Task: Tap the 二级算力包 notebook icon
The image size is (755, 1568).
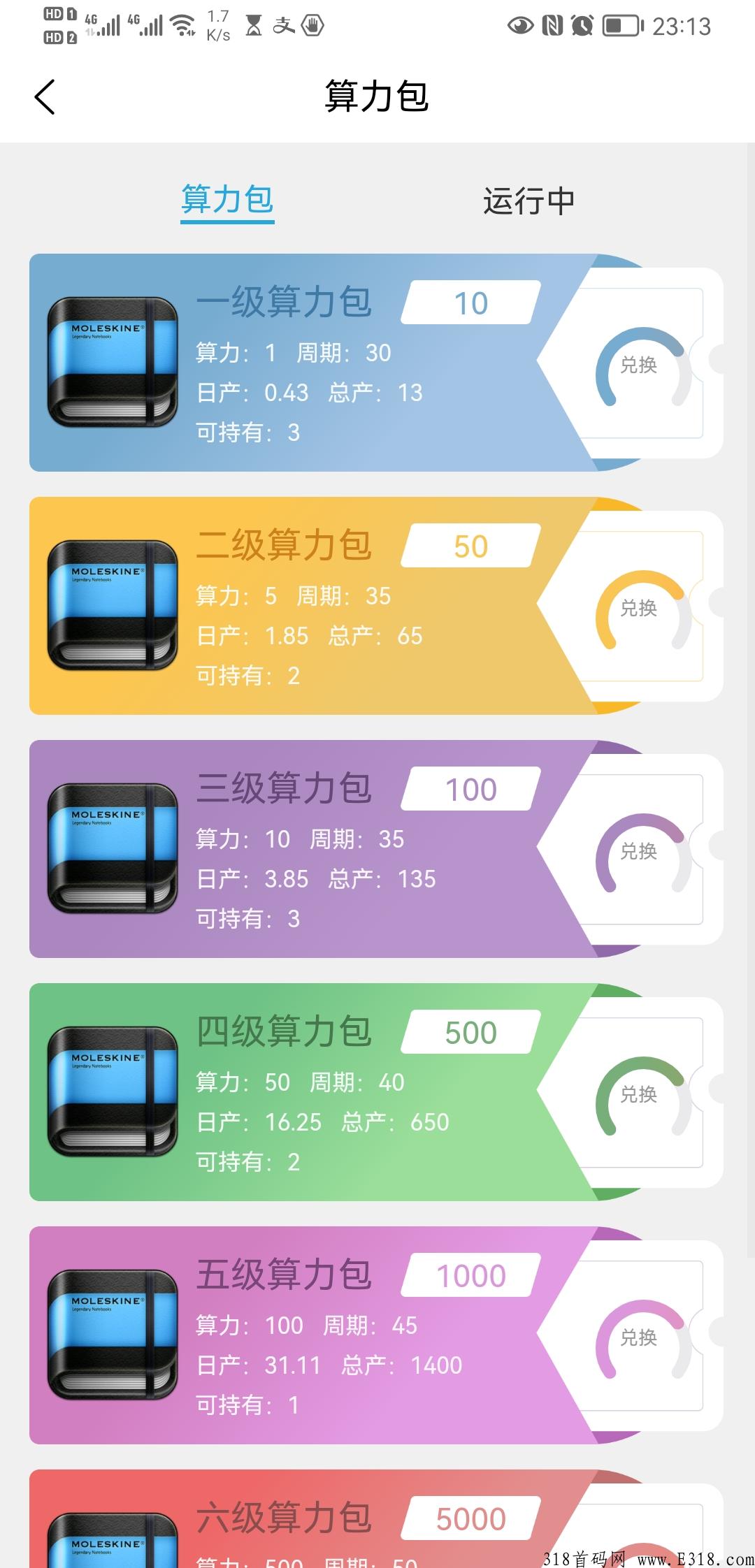Action: pyautogui.click(x=112, y=607)
